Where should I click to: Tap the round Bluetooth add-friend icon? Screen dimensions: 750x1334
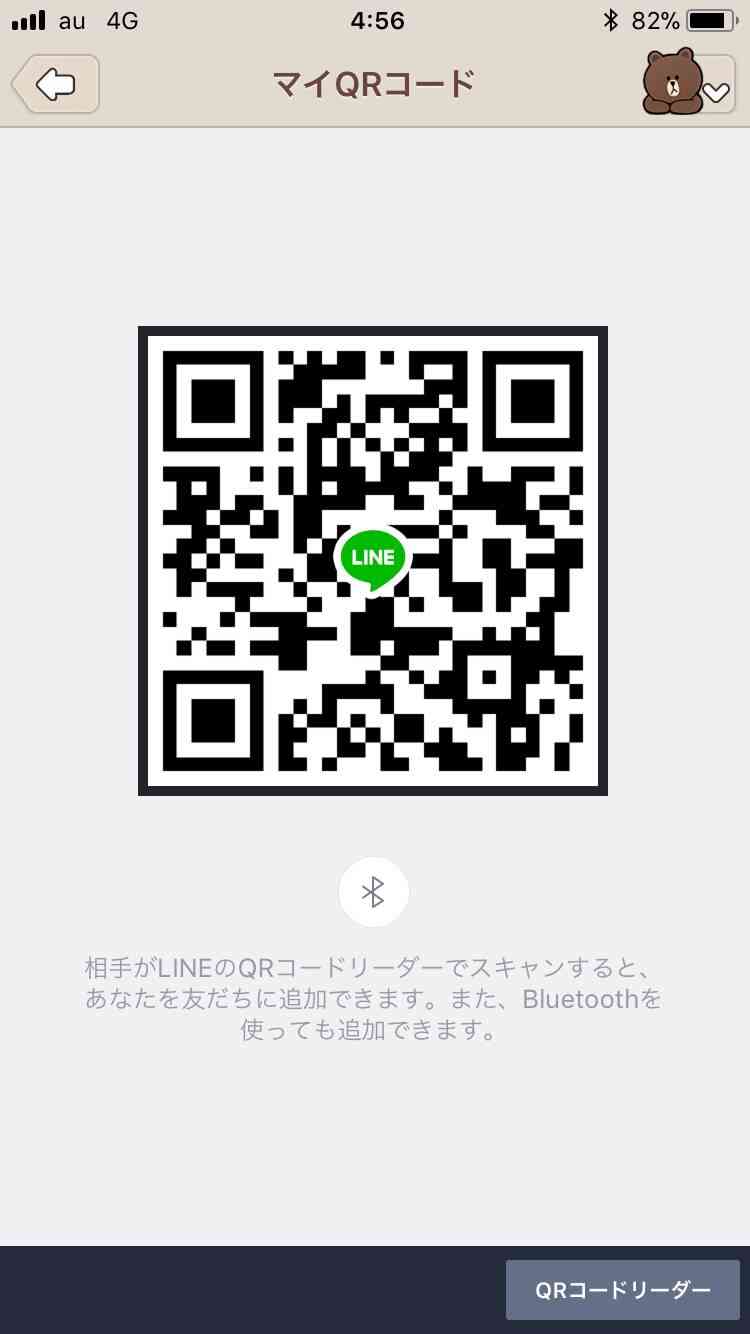[373, 892]
